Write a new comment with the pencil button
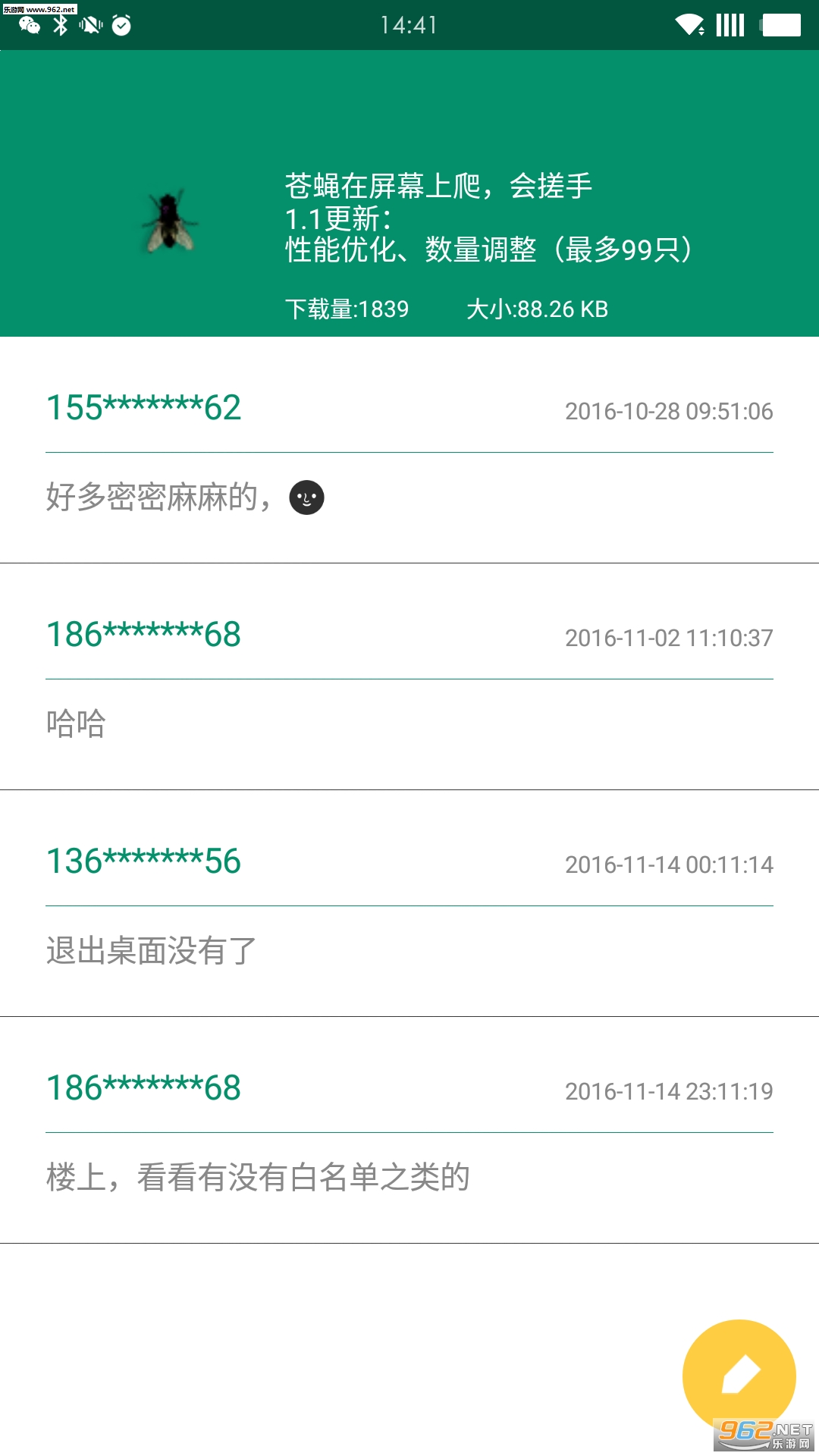Image resolution: width=819 pixels, height=1456 pixels. pyautogui.click(x=739, y=1374)
